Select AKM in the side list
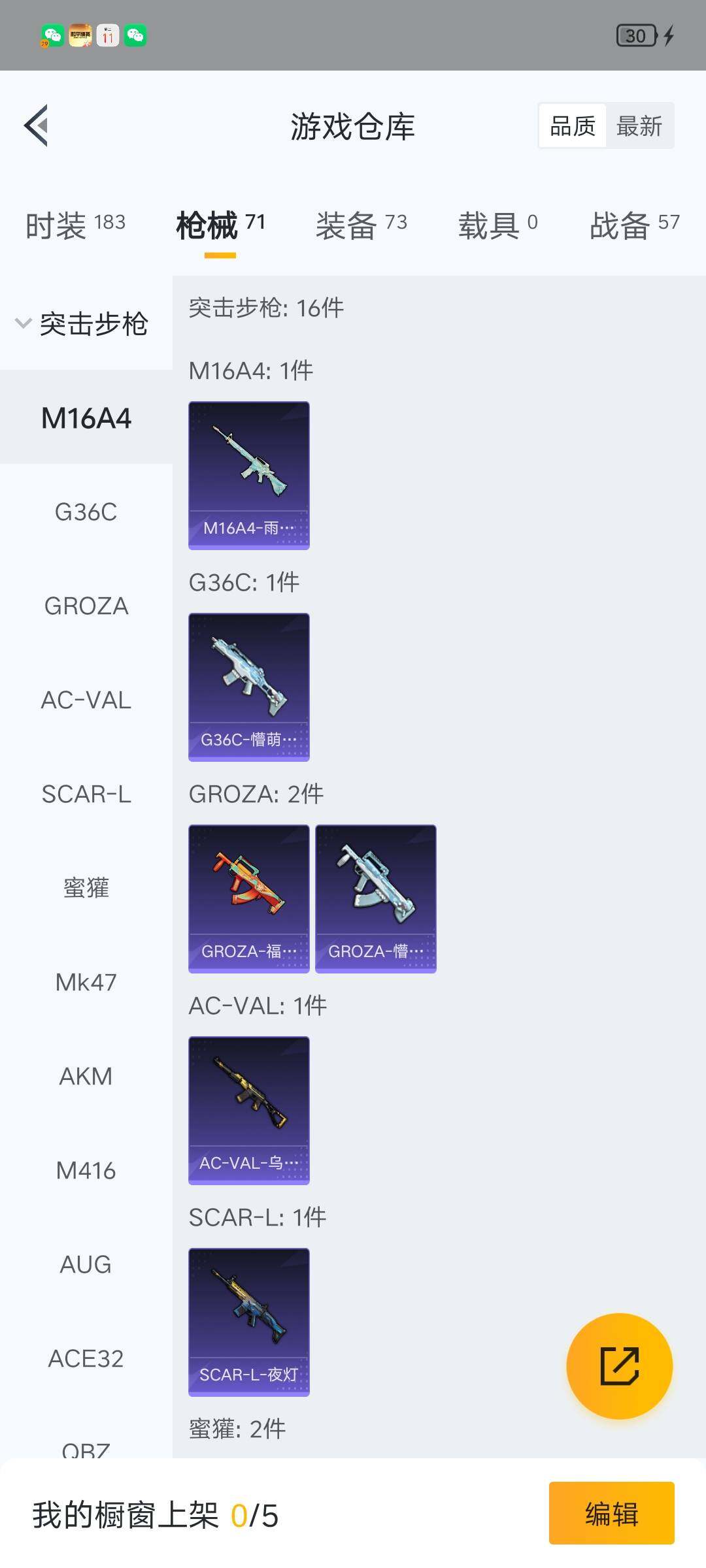Image resolution: width=706 pixels, height=1568 pixels. pyautogui.click(x=86, y=1076)
